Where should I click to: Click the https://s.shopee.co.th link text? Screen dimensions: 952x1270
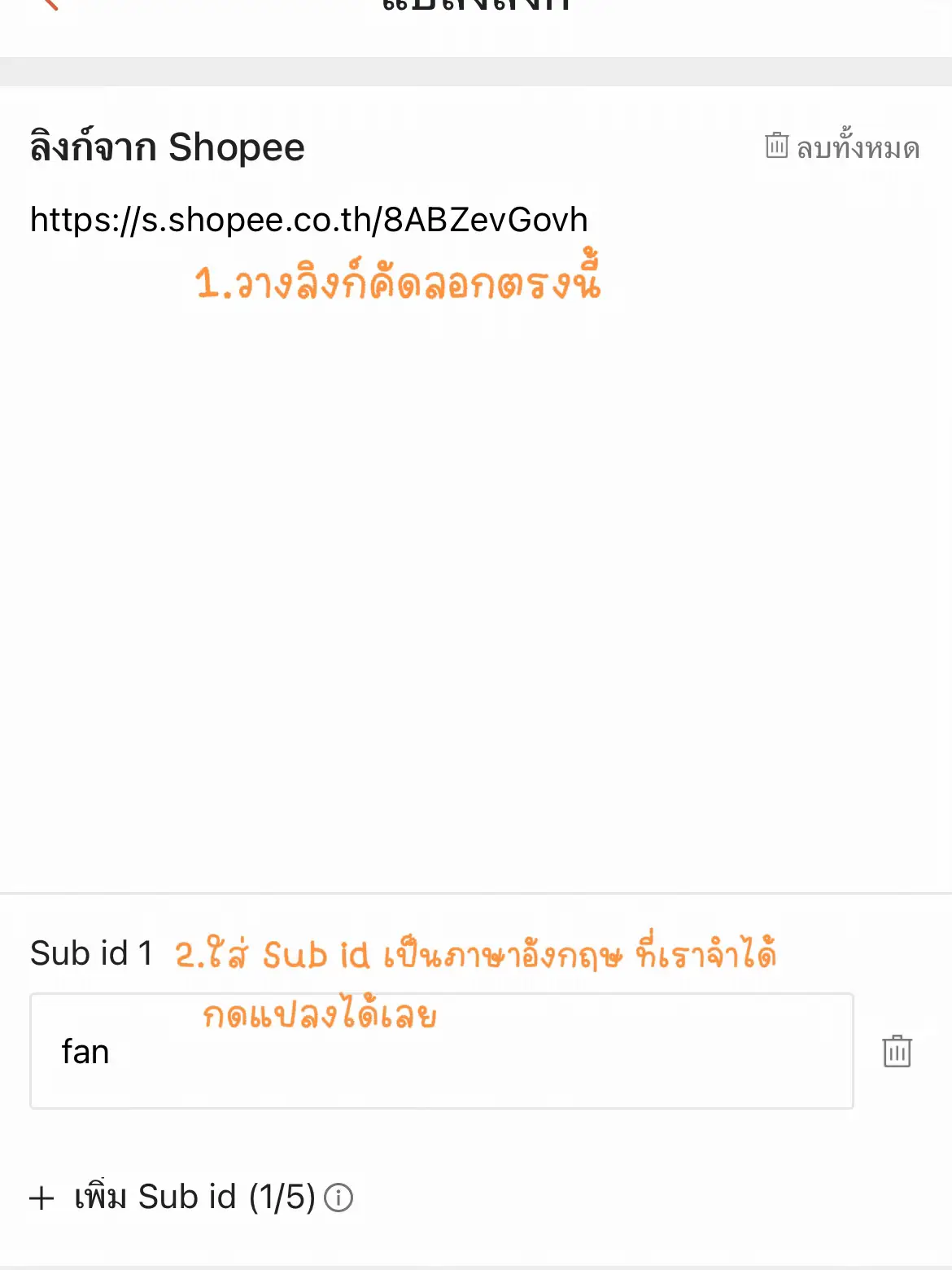pyautogui.click(x=309, y=218)
